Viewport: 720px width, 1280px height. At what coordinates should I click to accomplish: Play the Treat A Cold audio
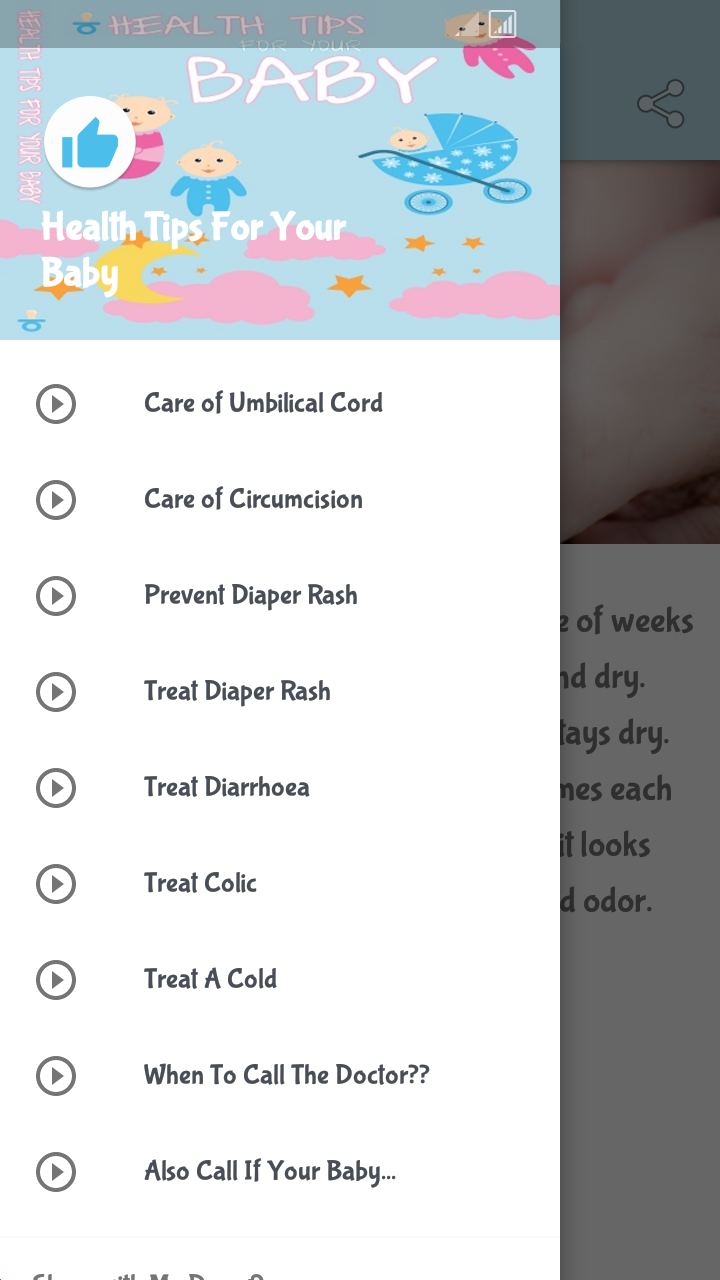tap(56, 980)
